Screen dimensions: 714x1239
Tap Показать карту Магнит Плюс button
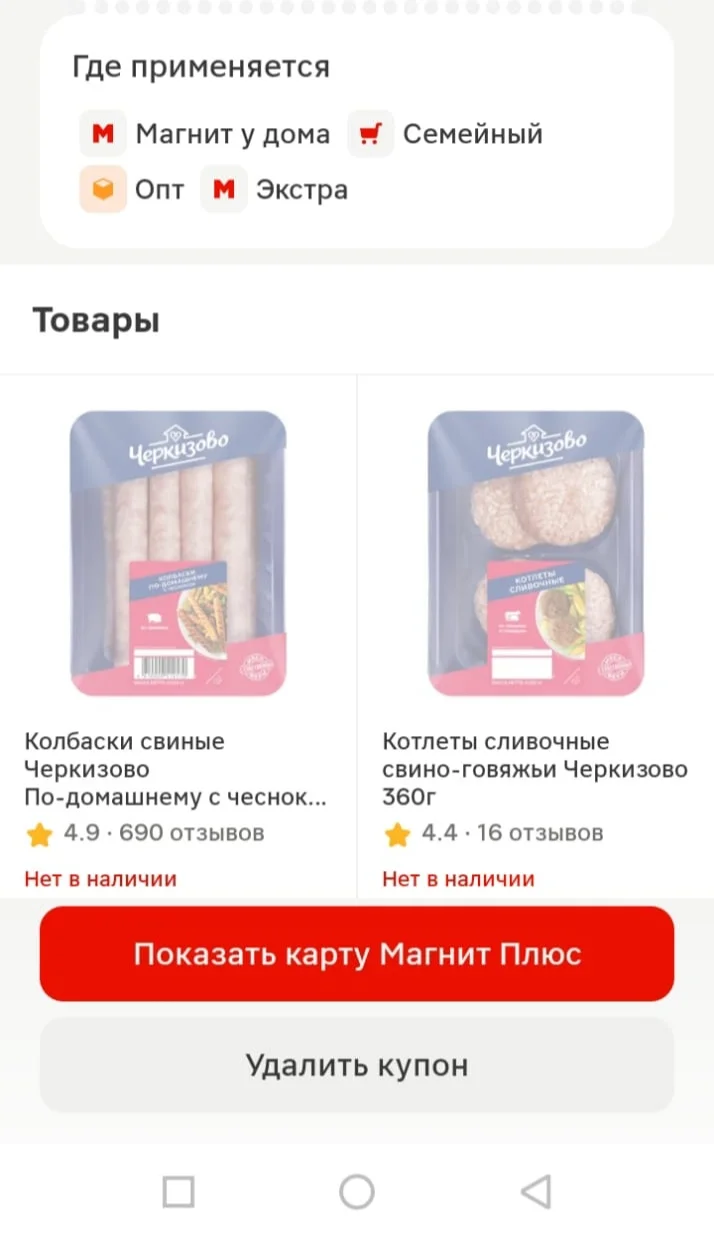[357, 954]
